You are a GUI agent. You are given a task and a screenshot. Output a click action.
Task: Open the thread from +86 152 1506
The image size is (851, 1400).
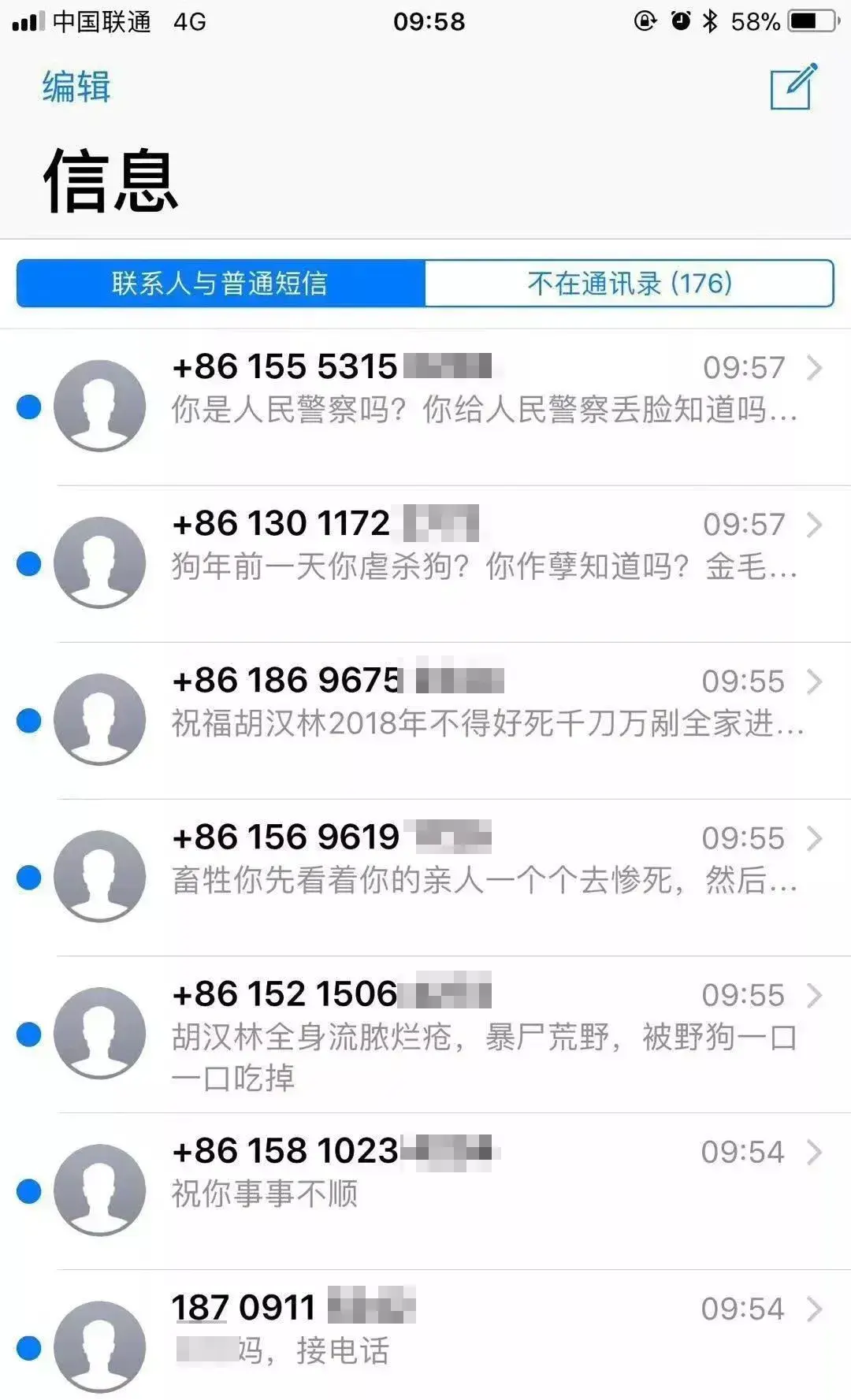(484, 1033)
